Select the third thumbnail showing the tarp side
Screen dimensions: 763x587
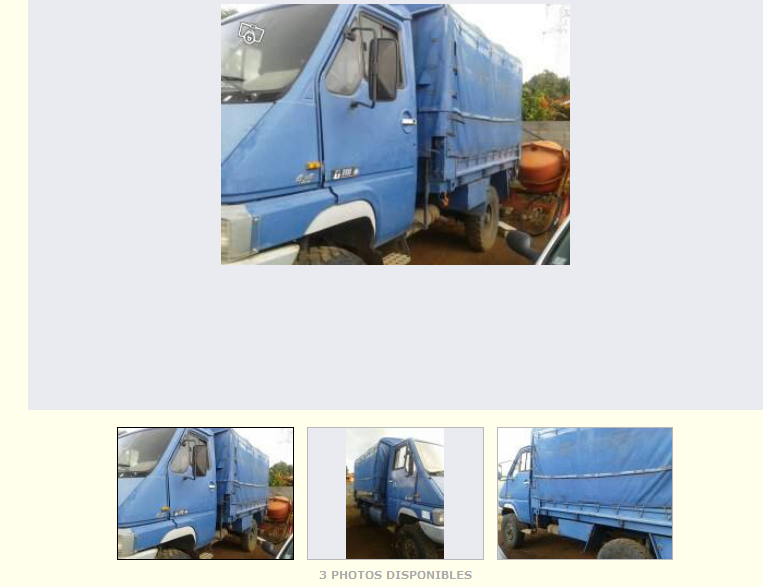tap(585, 493)
